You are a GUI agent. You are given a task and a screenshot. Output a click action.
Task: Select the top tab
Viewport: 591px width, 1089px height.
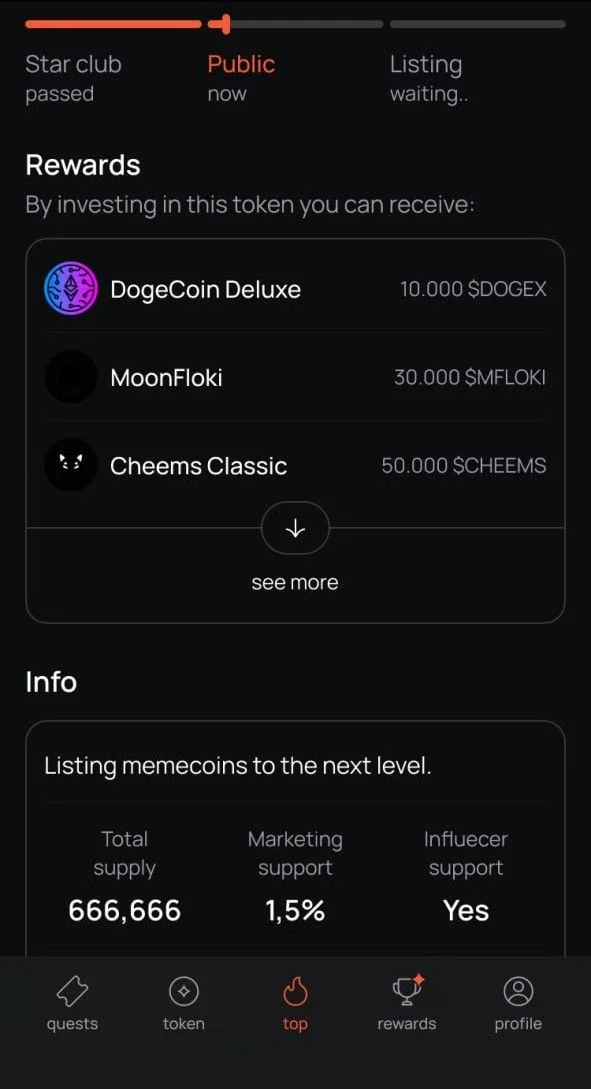pyautogui.click(x=295, y=1003)
